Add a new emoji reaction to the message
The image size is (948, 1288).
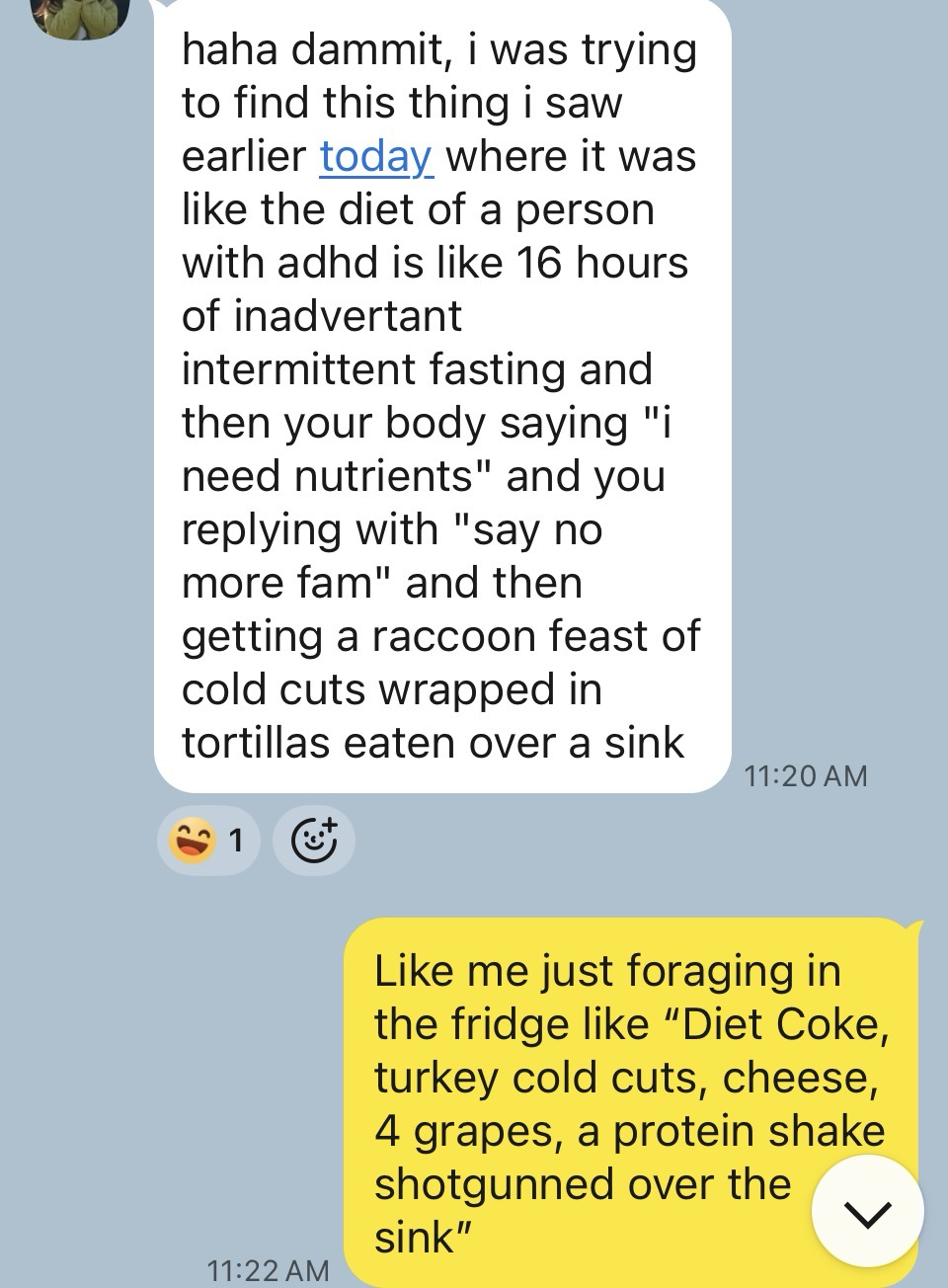click(x=313, y=841)
